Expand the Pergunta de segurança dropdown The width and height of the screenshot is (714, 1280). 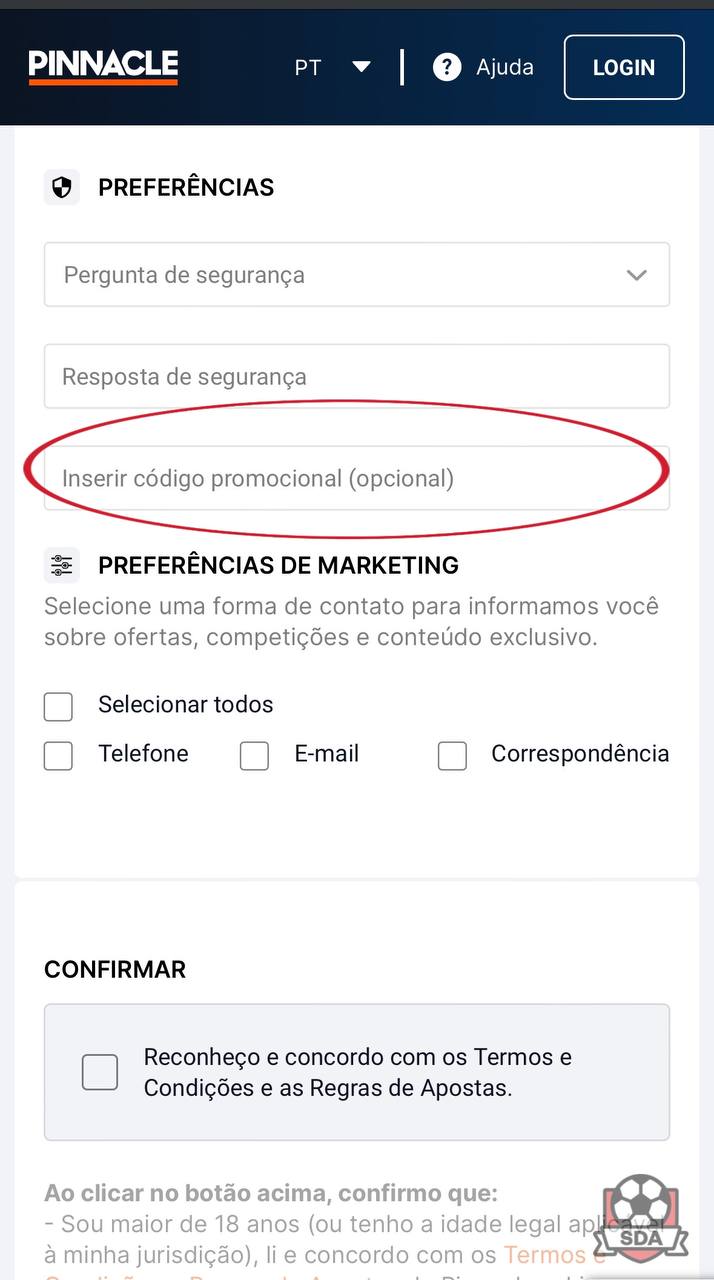click(357, 274)
